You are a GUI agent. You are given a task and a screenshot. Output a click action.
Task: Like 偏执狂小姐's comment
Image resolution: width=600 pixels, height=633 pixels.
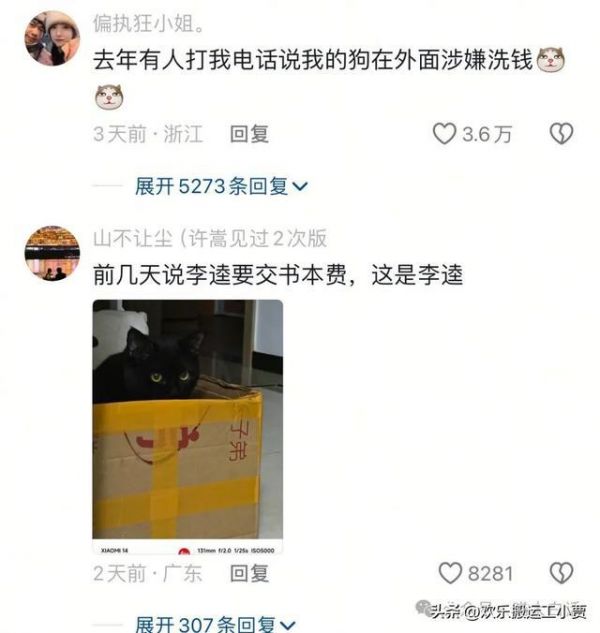445,133
